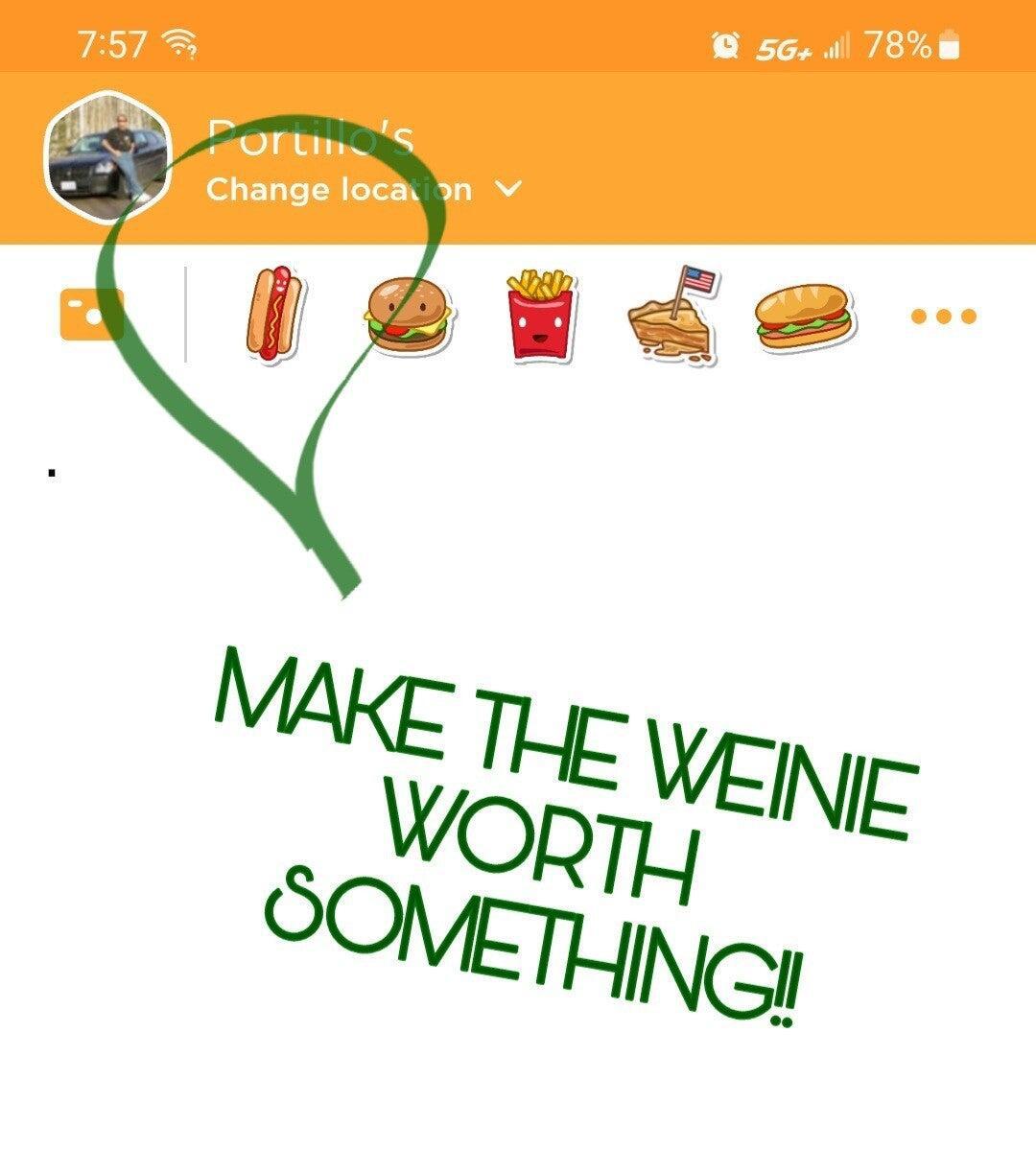
Task: Choose the burger sticker
Action: coord(409,315)
